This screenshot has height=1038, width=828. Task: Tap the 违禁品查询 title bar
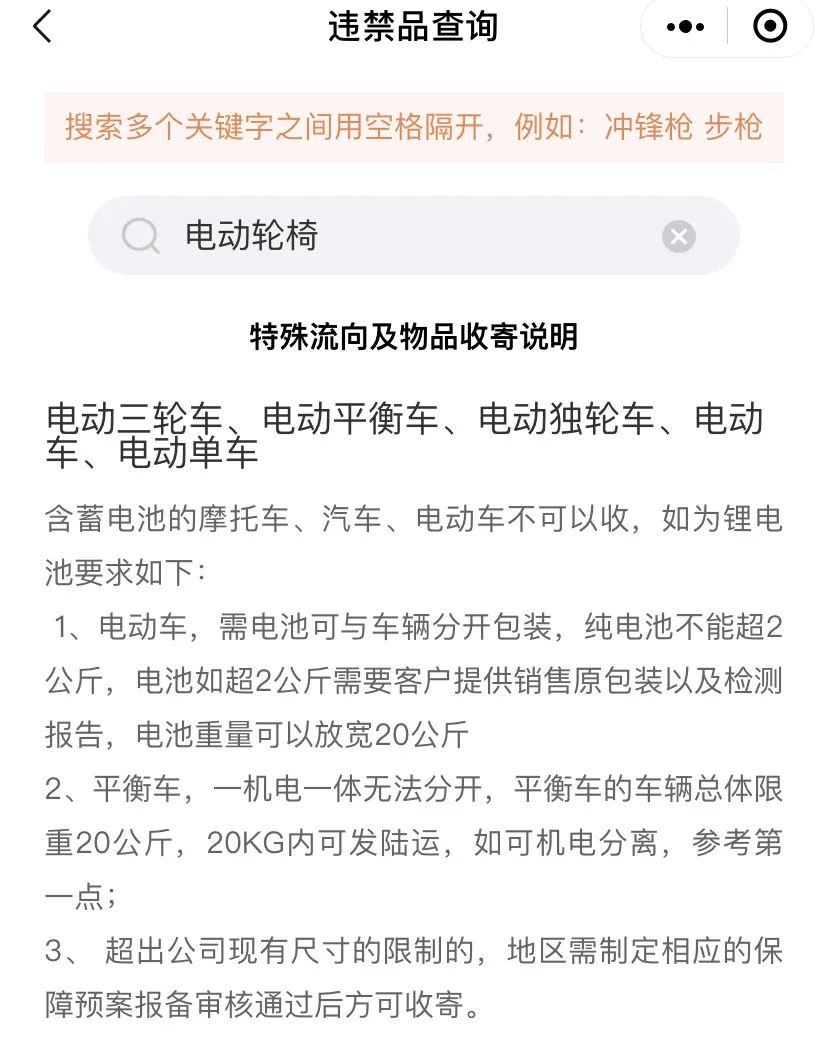click(414, 26)
